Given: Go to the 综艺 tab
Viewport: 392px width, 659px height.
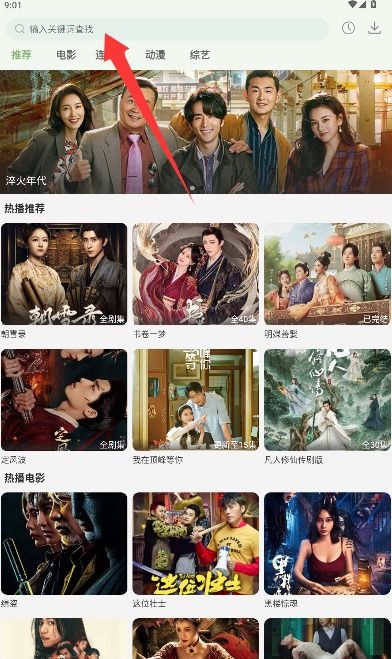Looking at the screenshot, I should click(200, 55).
